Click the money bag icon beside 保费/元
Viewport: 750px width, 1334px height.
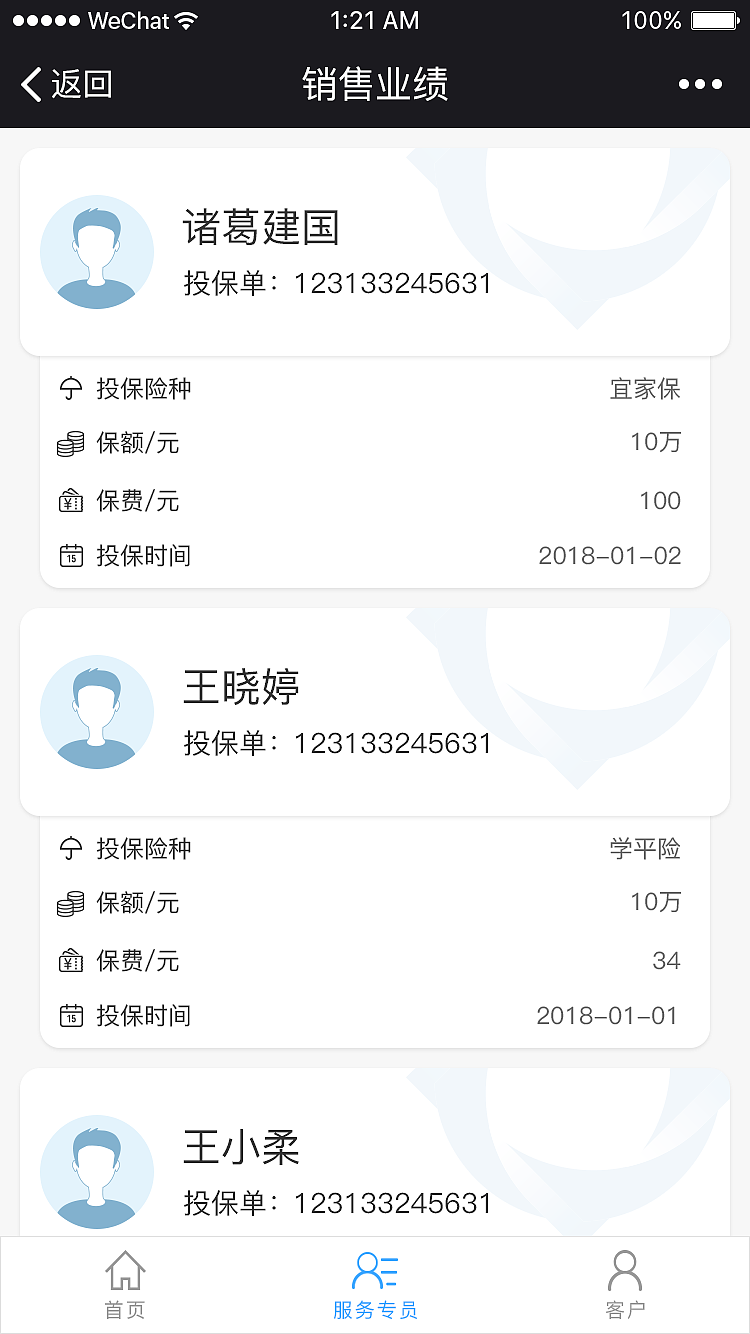point(70,501)
